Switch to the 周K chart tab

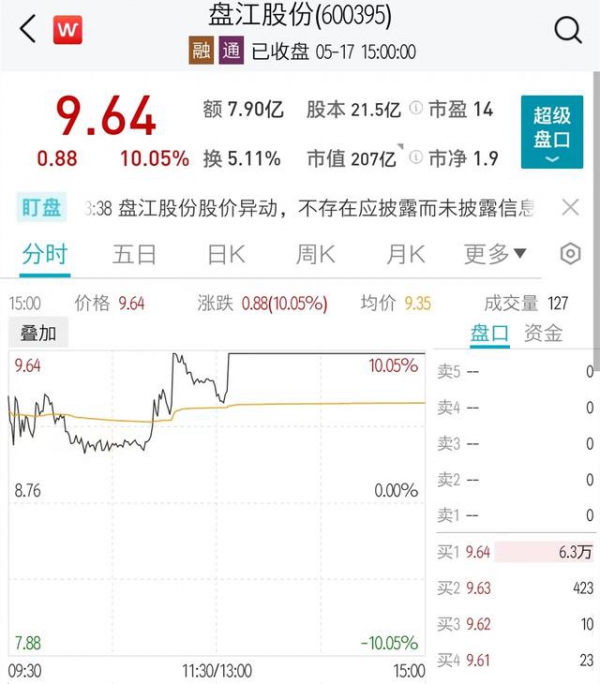[x=314, y=254]
